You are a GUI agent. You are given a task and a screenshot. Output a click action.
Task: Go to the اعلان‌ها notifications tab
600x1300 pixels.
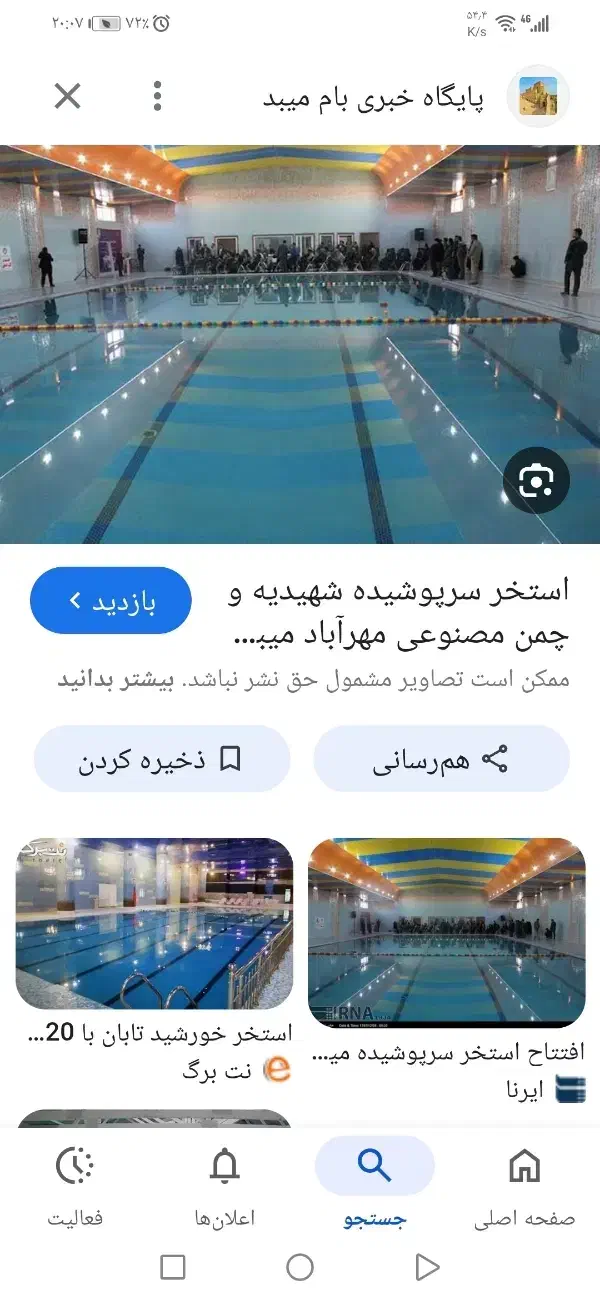click(x=225, y=1184)
